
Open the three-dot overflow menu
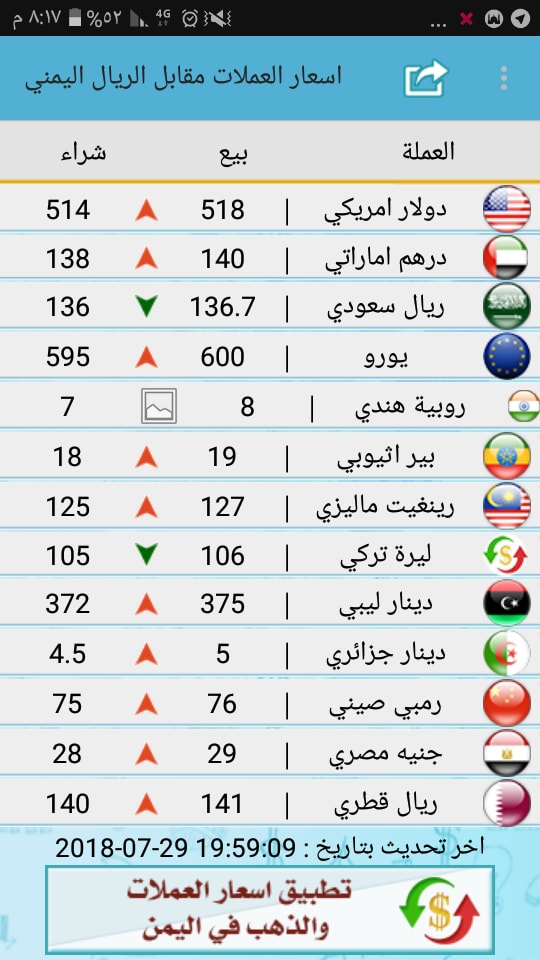504,78
